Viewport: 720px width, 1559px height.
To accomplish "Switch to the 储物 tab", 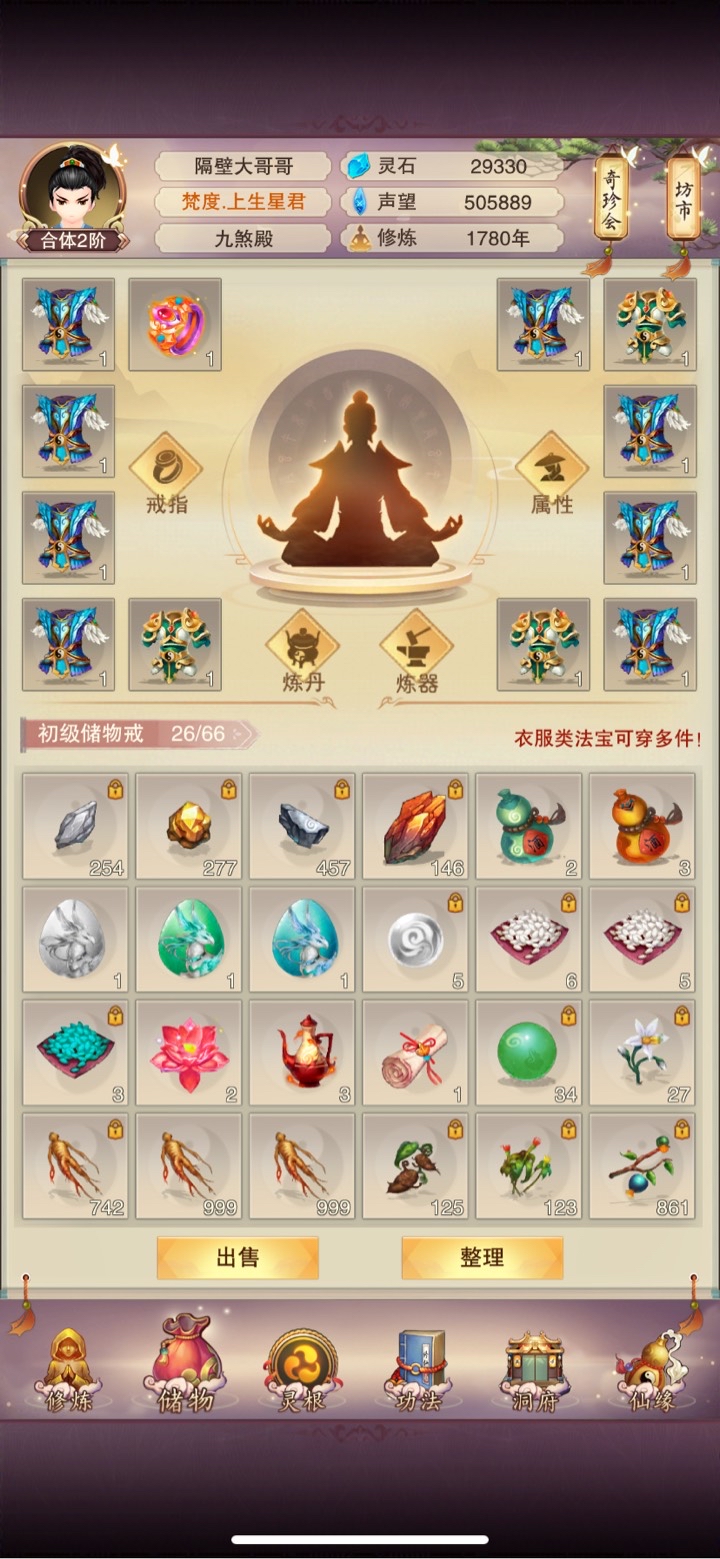I will pos(186,1370).
